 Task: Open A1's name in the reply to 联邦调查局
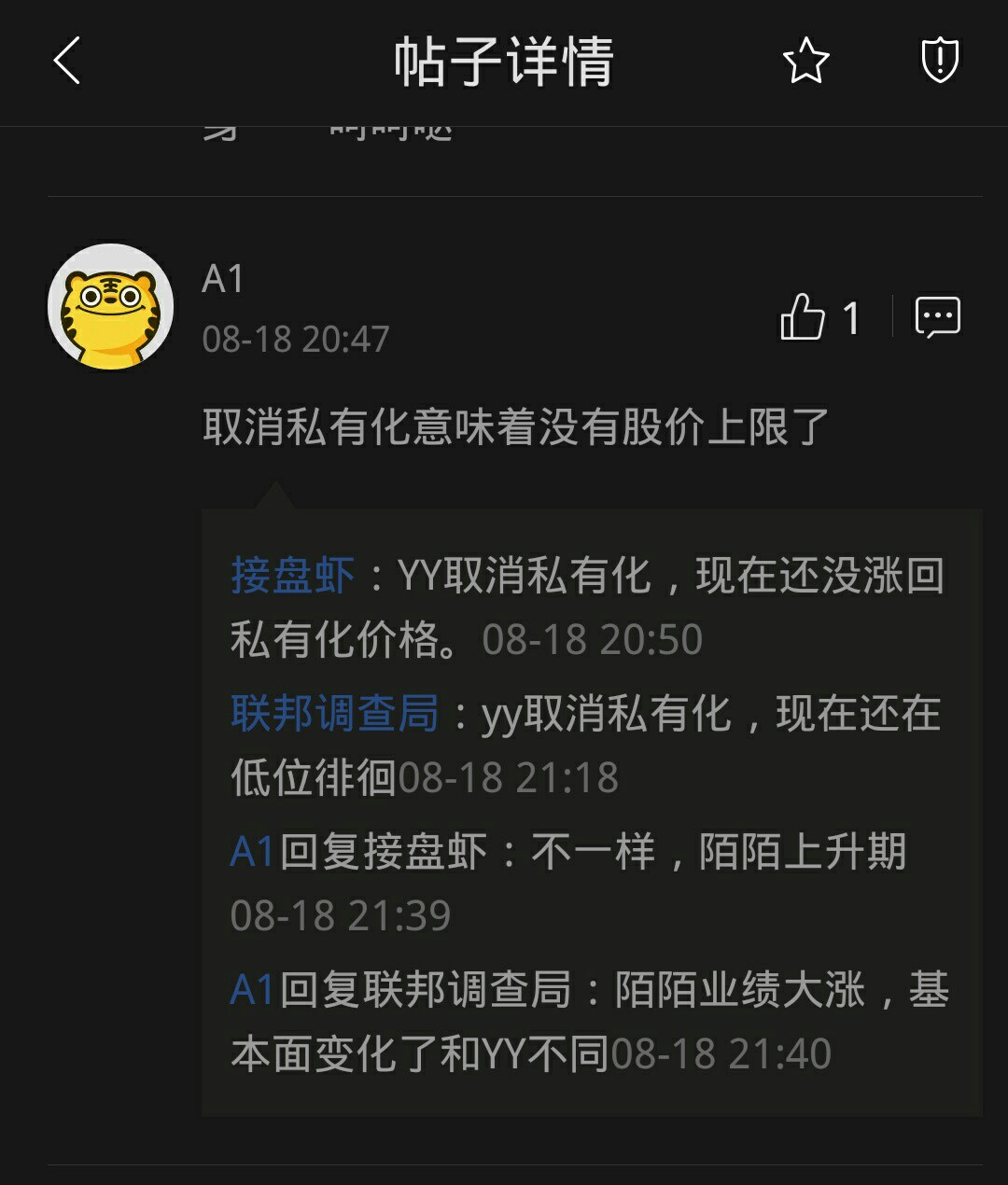coord(251,990)
